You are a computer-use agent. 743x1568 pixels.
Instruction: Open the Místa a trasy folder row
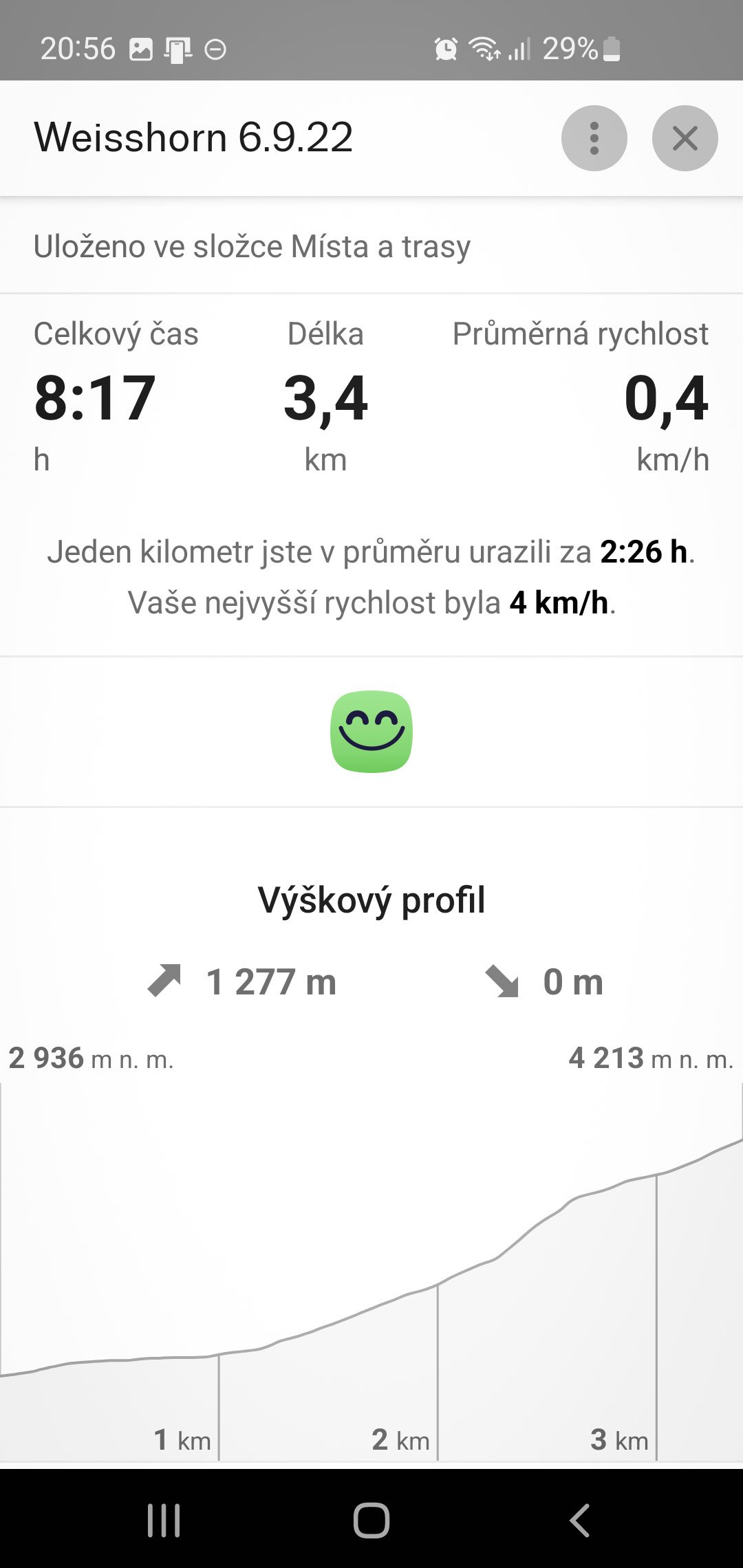point(371,246)
